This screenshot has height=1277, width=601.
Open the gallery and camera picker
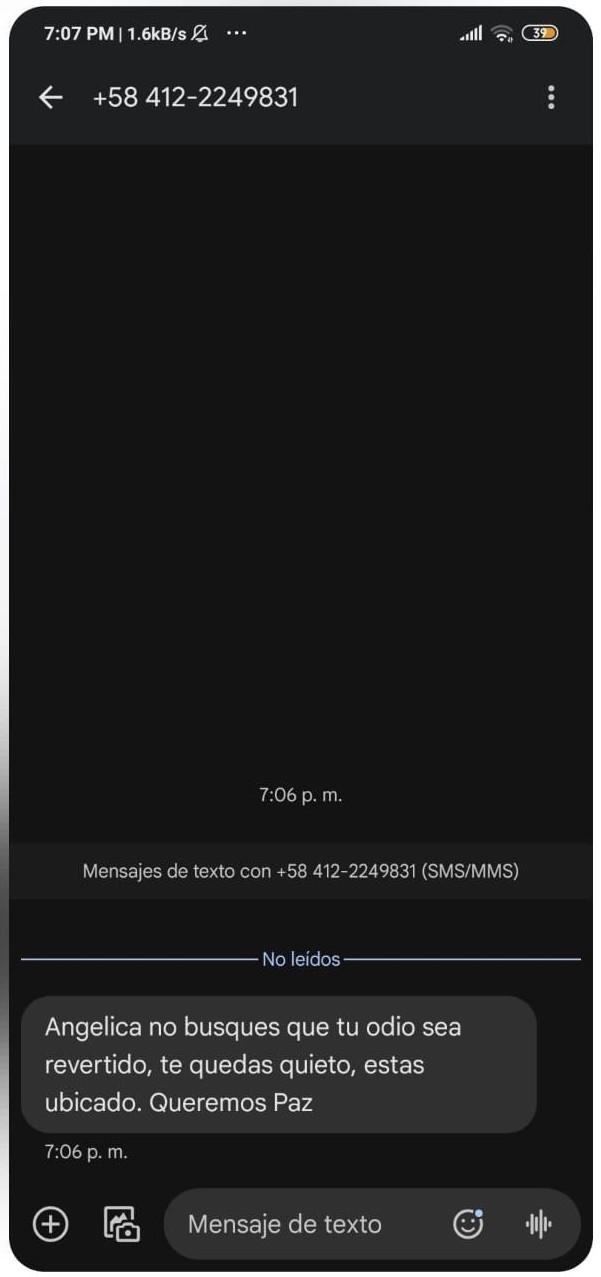pos(122,1224)
